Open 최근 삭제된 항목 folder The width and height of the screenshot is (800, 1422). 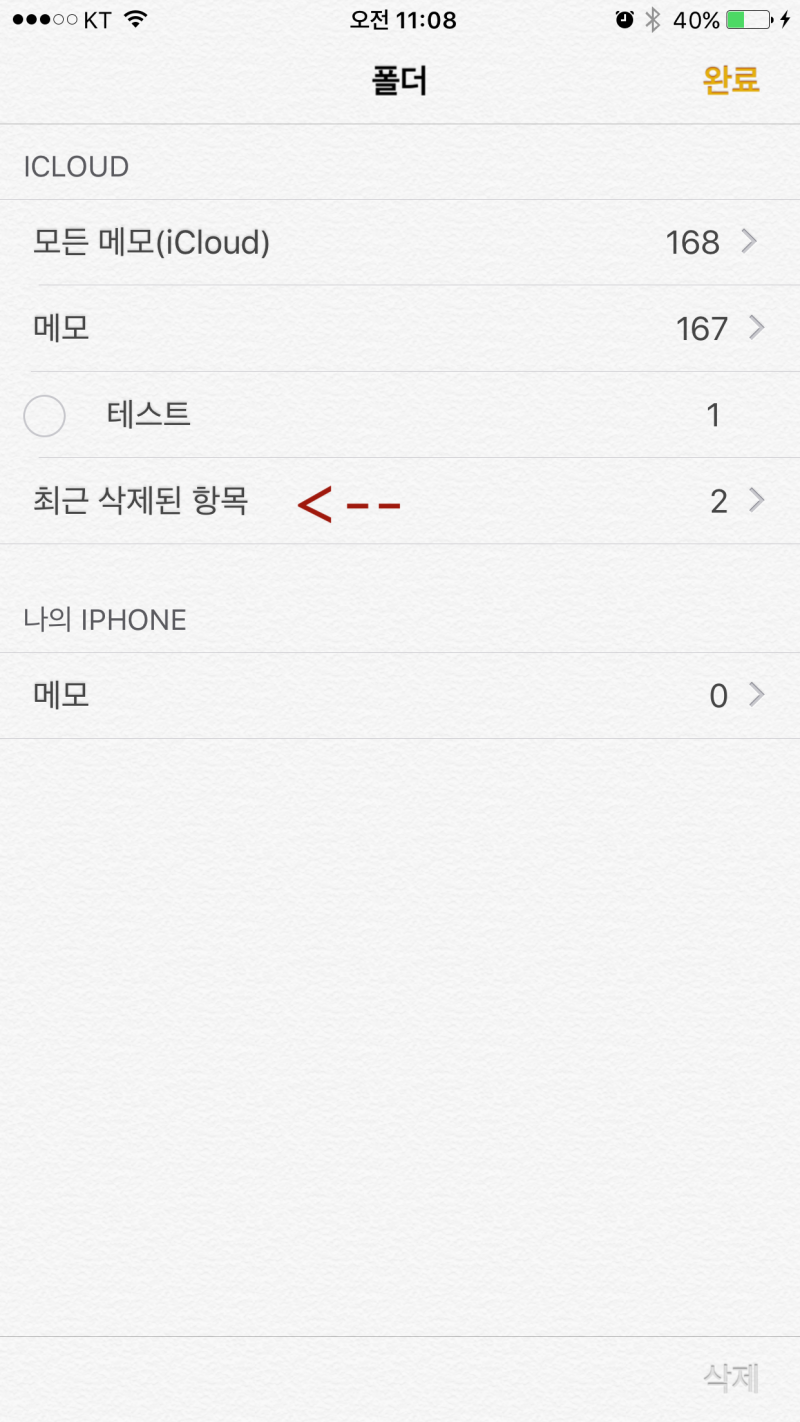[x=400, y=501]
